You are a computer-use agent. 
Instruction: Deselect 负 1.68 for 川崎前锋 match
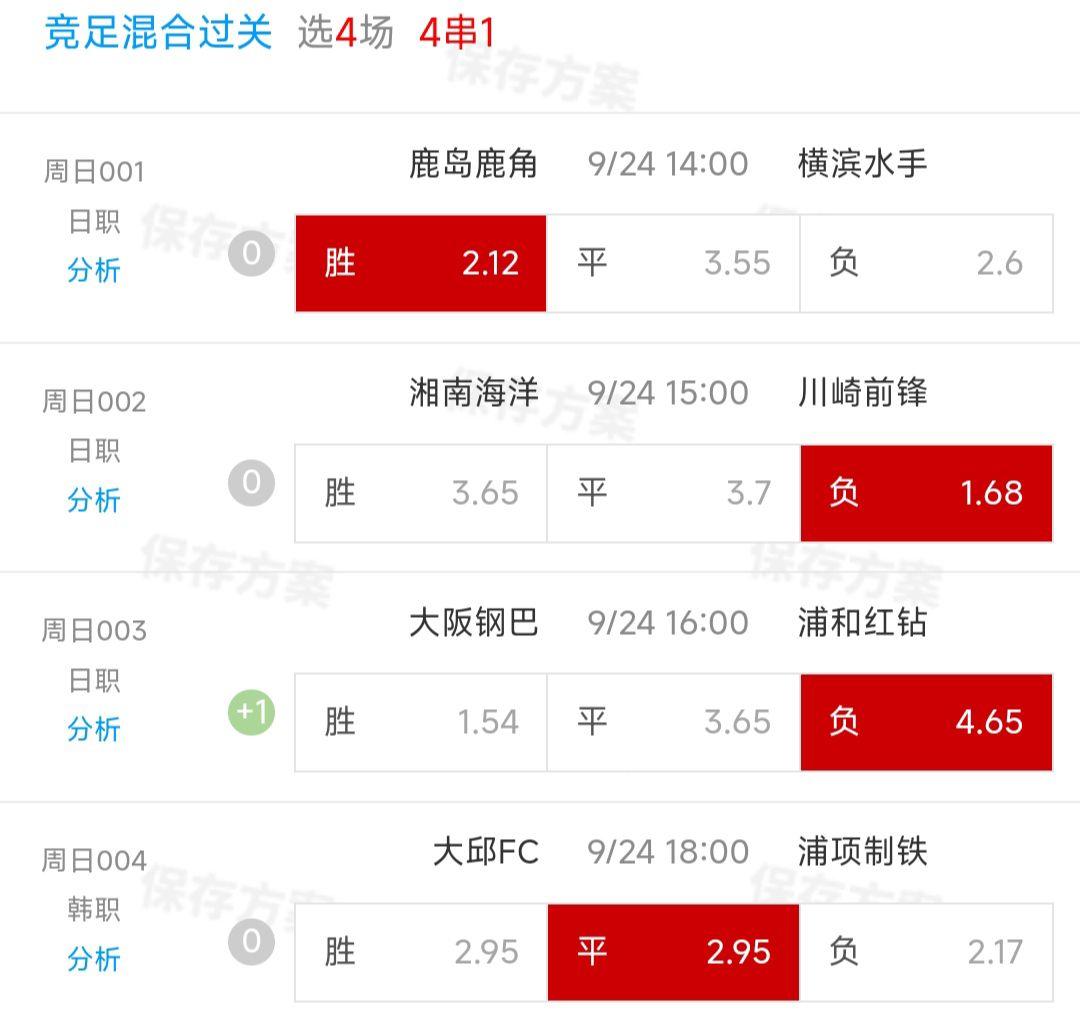coord(926,493)
